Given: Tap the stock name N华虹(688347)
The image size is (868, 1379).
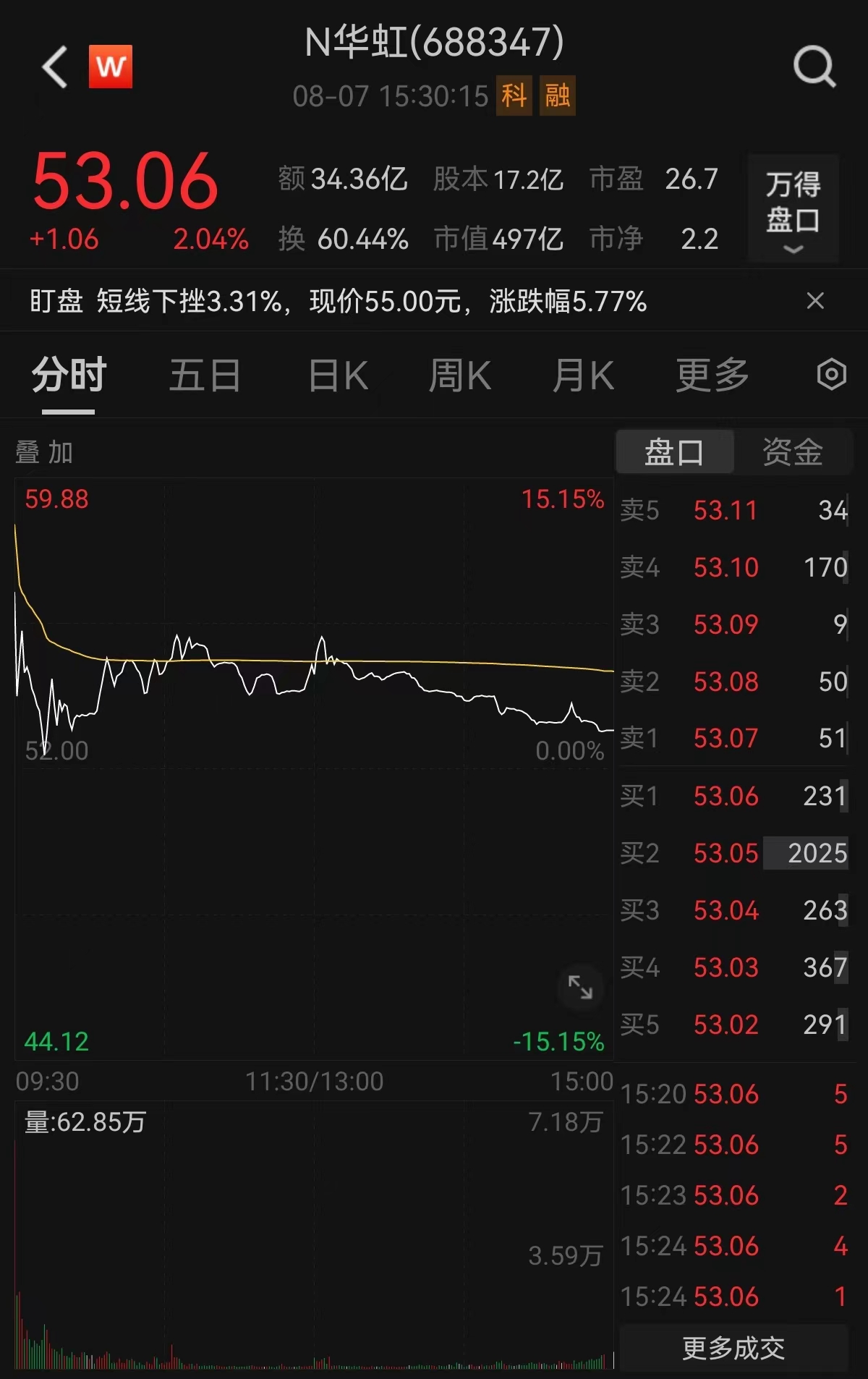Looking at the screenshot, I should pos(433,43).
